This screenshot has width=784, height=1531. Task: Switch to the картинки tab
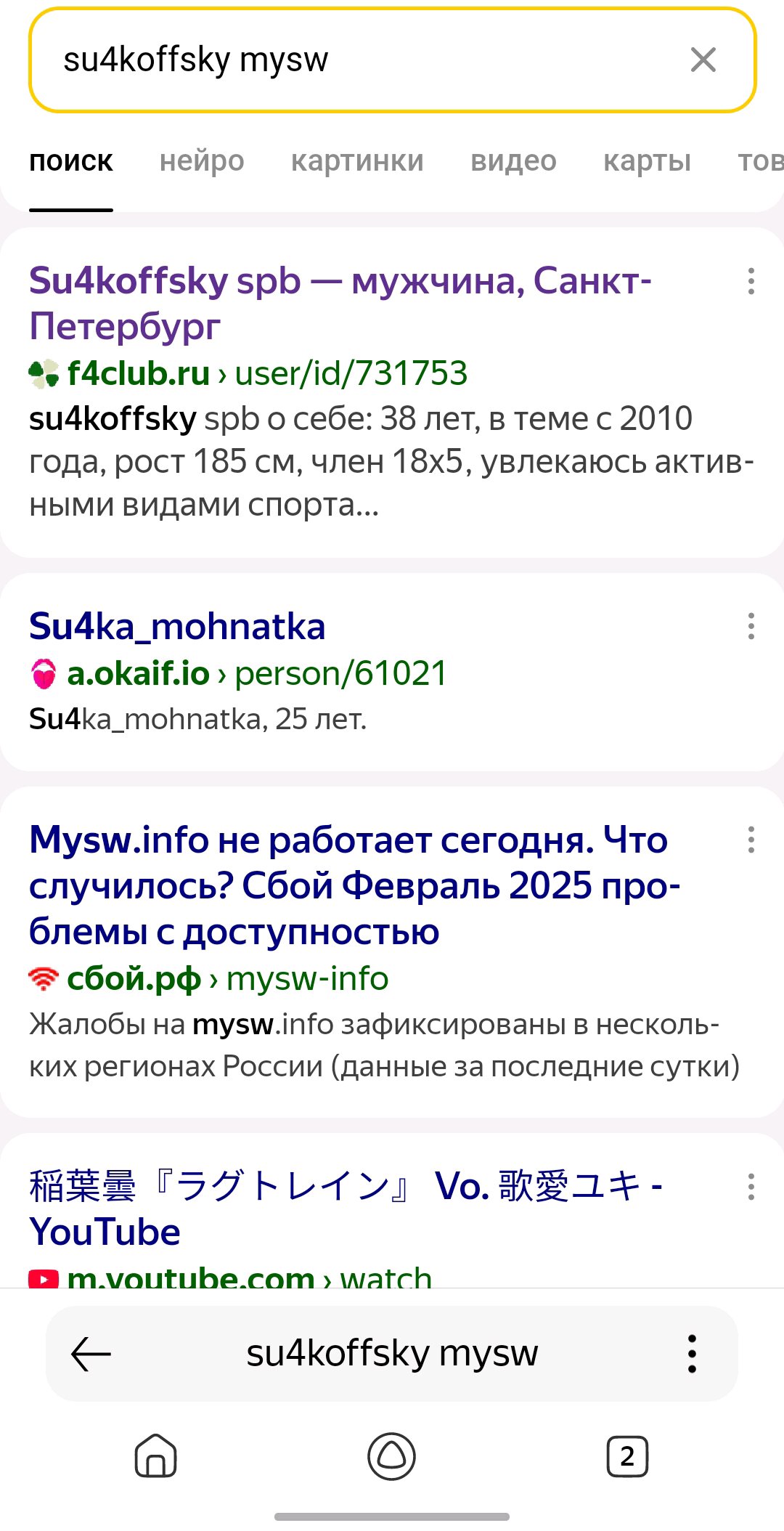357,161
